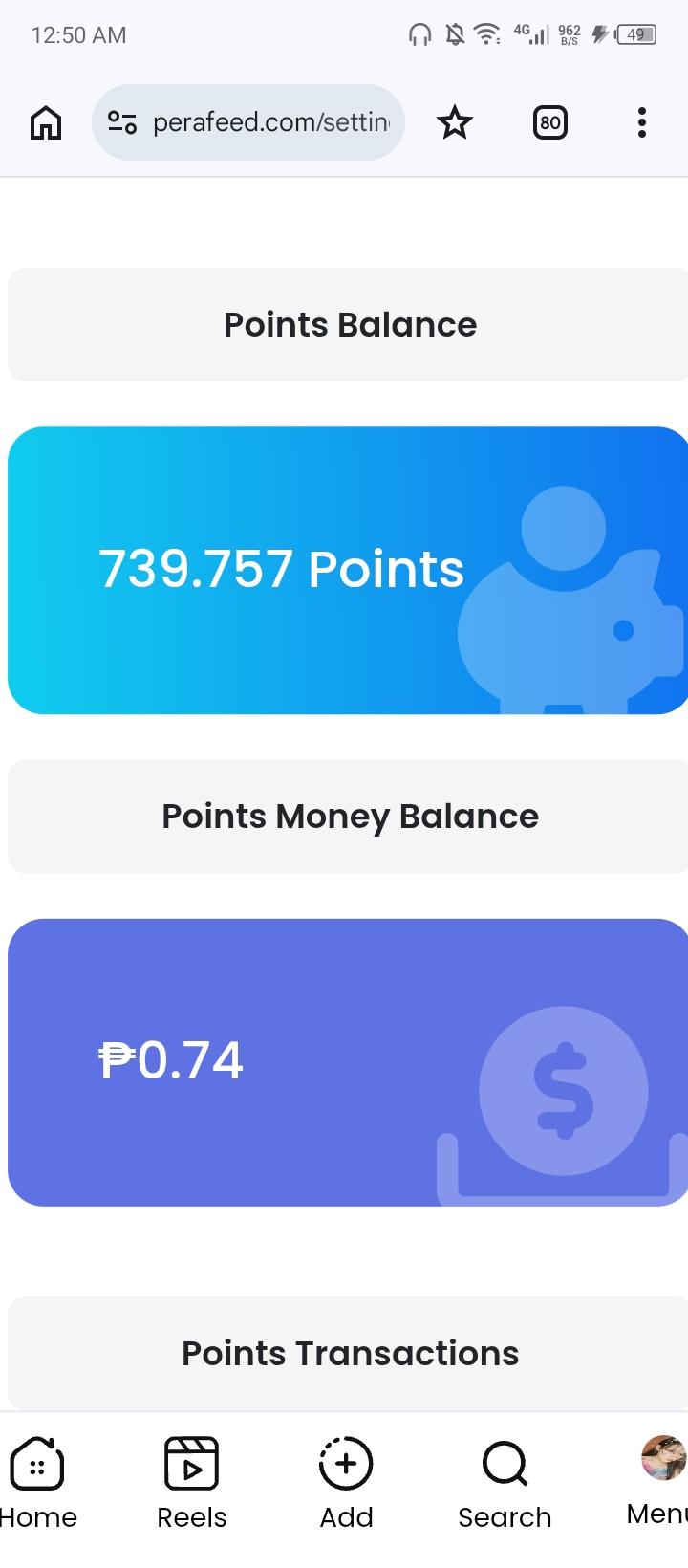The height and width of the screenshot is (1568, 688).
Task: Tap the browser home icon
Action: (x=46, y=122)
